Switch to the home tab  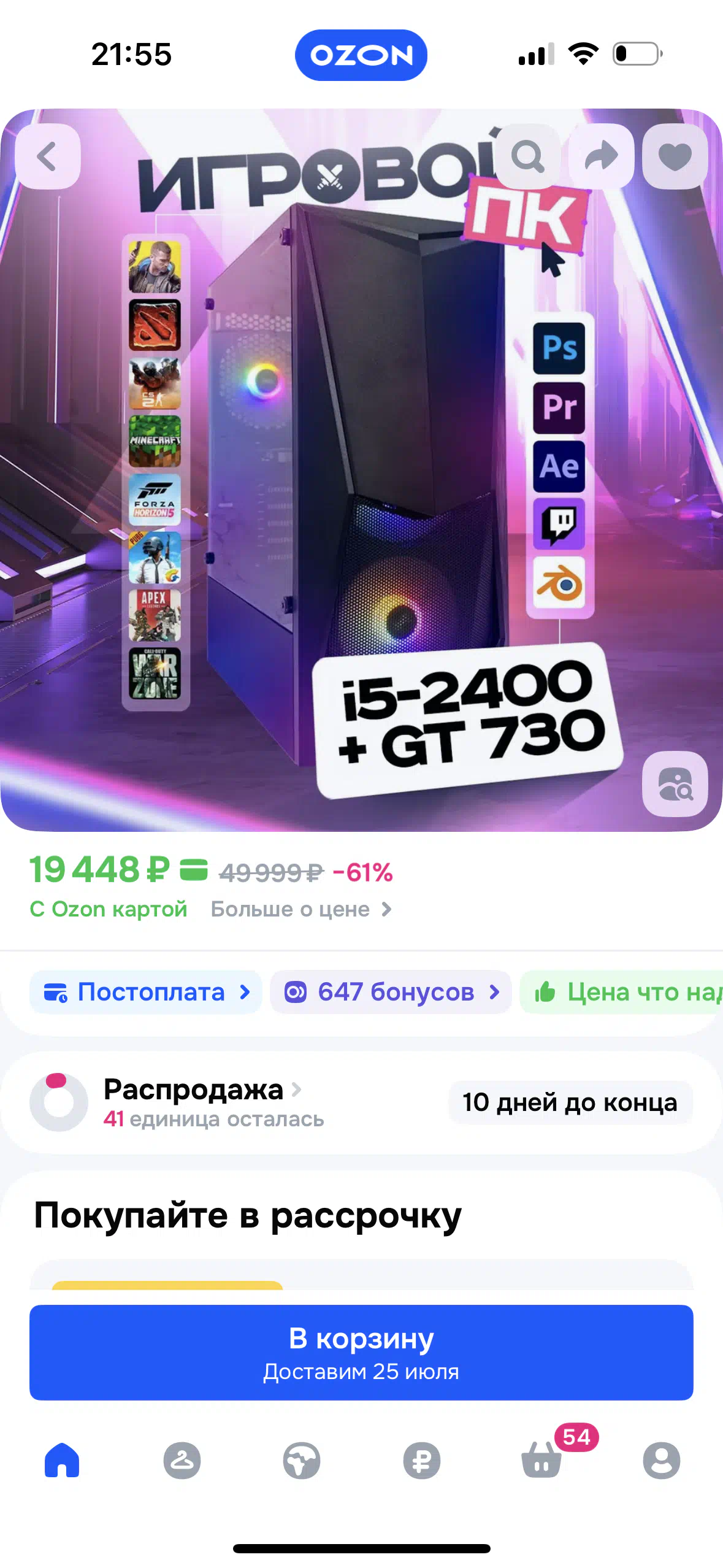pos(62,1460)
